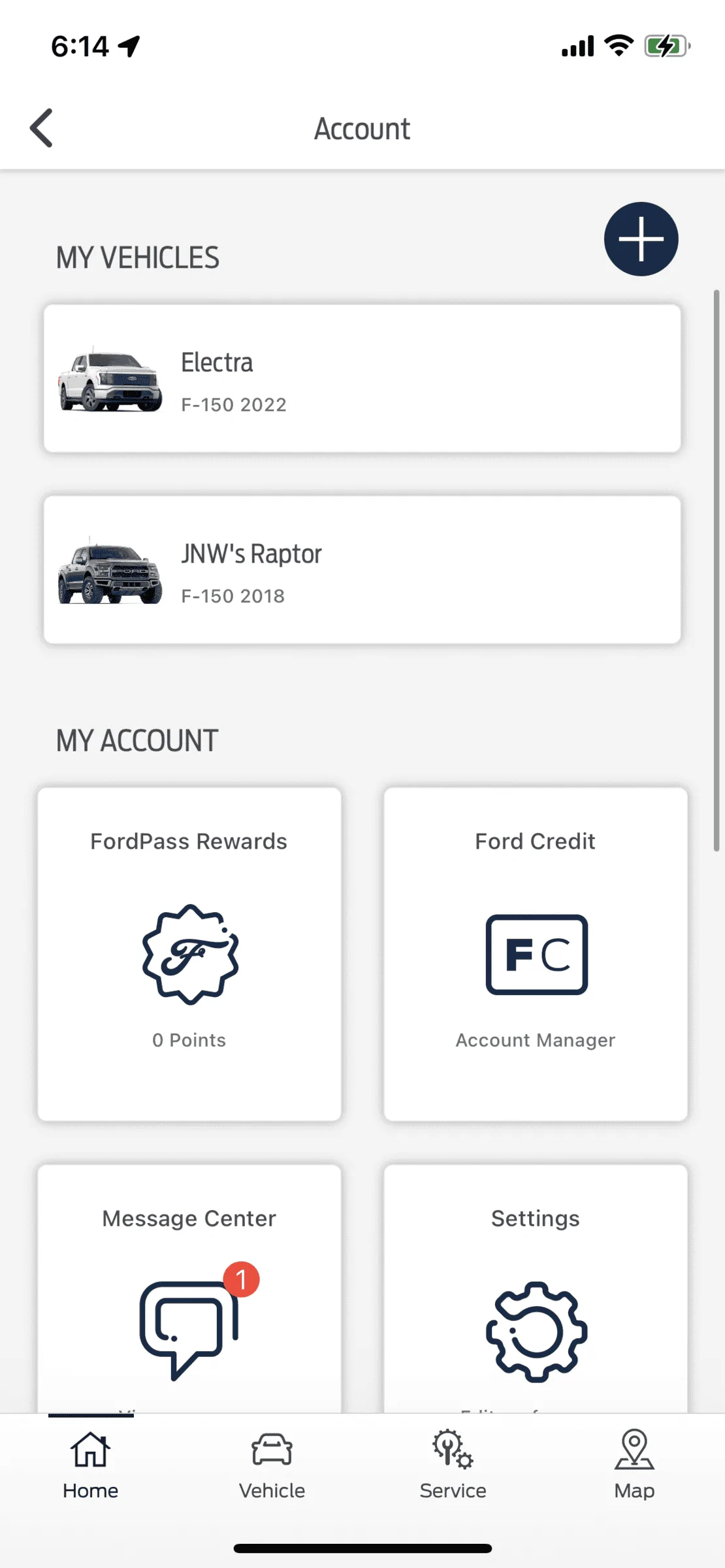
Task: Open Ford Credit Account Manager
Action: pos(536,954)
